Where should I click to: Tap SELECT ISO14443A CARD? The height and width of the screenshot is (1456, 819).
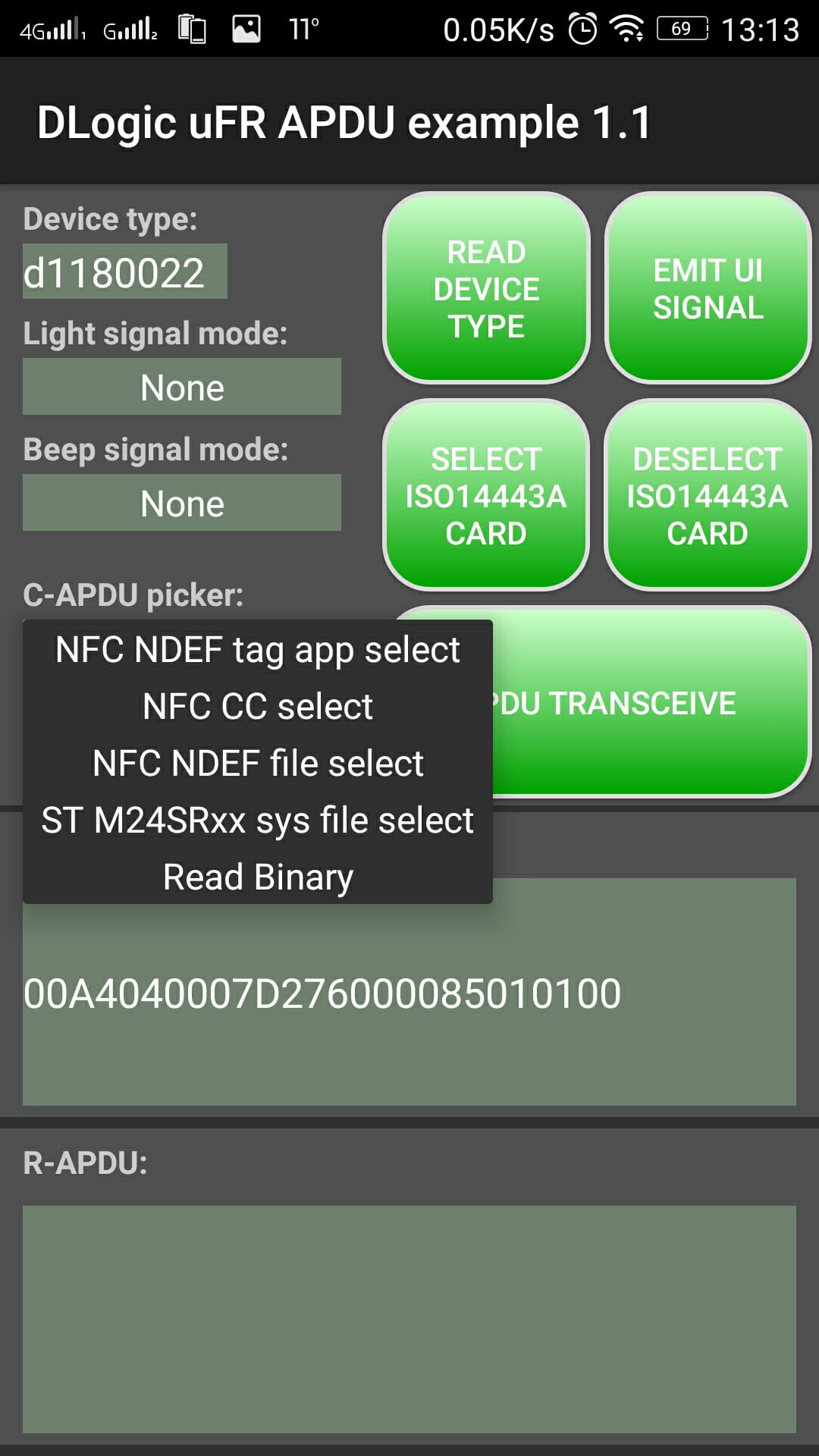pos(486,494)
